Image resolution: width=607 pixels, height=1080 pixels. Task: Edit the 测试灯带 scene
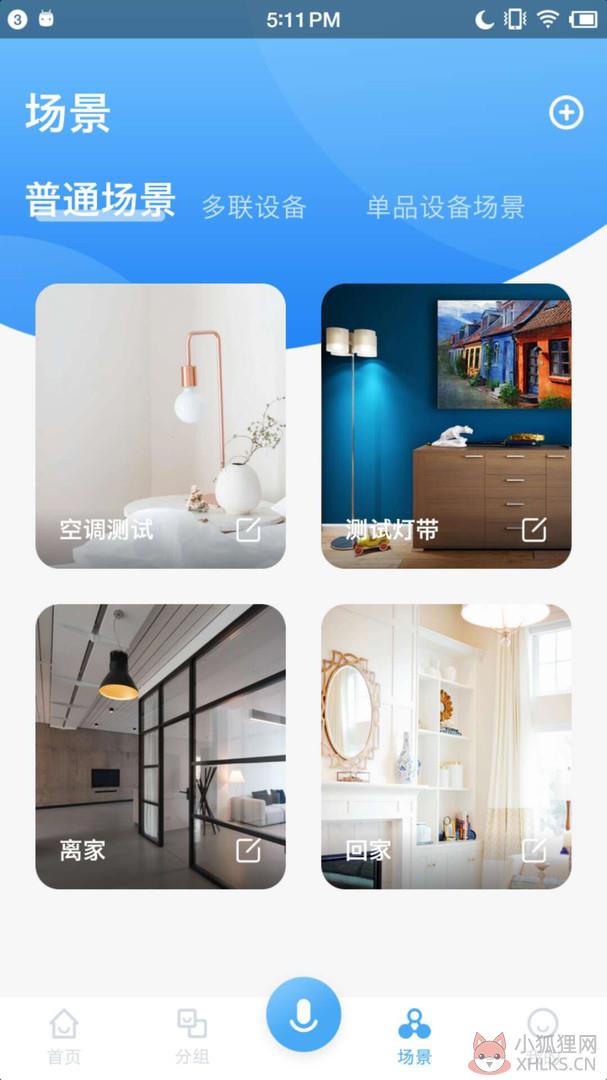tap(534, 530)
